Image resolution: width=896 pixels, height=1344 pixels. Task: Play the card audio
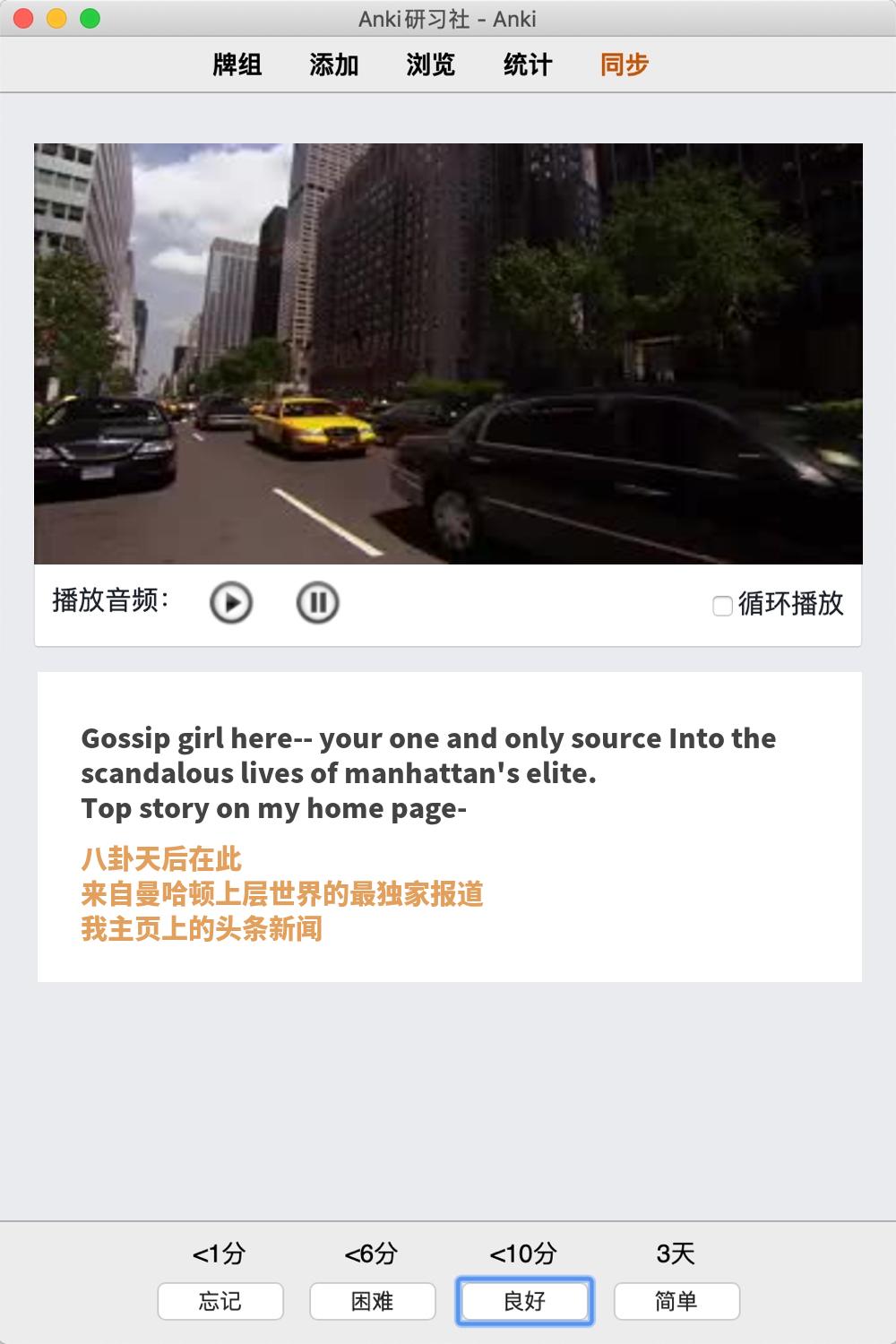(231, 603)
